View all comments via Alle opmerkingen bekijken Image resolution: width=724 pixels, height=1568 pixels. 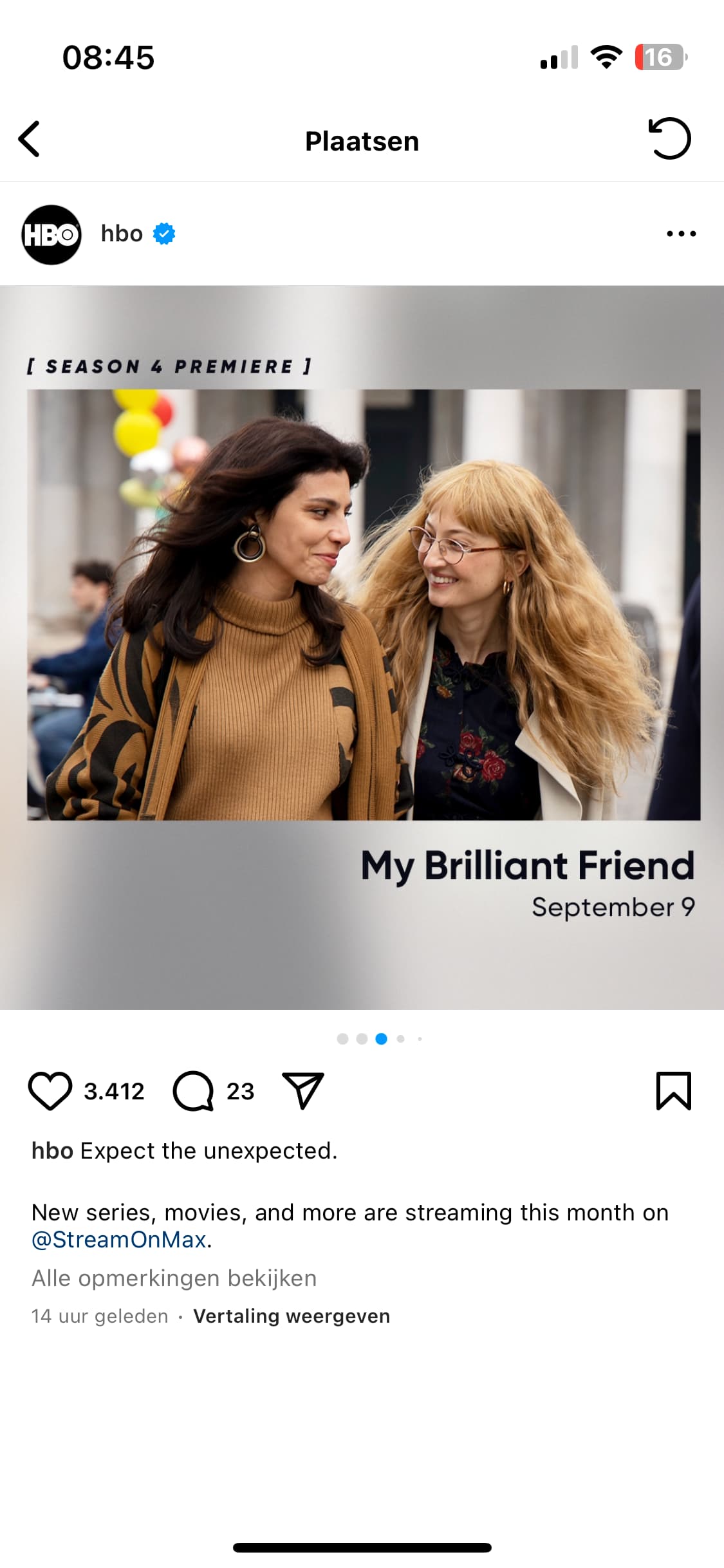[174, 1278]
